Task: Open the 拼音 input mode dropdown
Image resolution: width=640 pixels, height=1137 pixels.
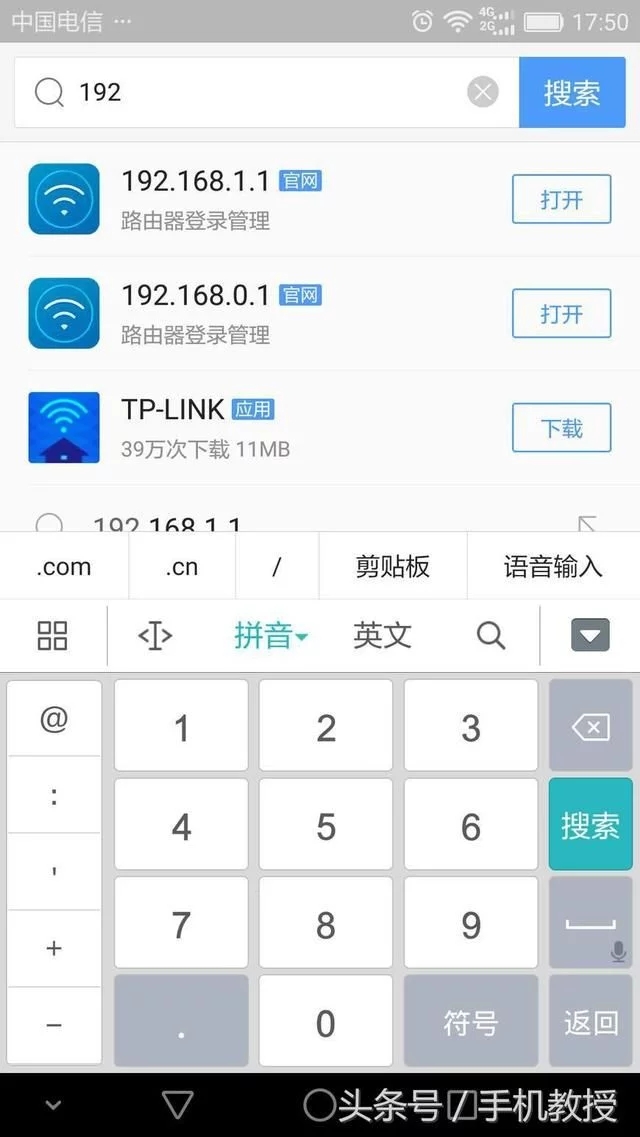Action: (x=270, y=635)
